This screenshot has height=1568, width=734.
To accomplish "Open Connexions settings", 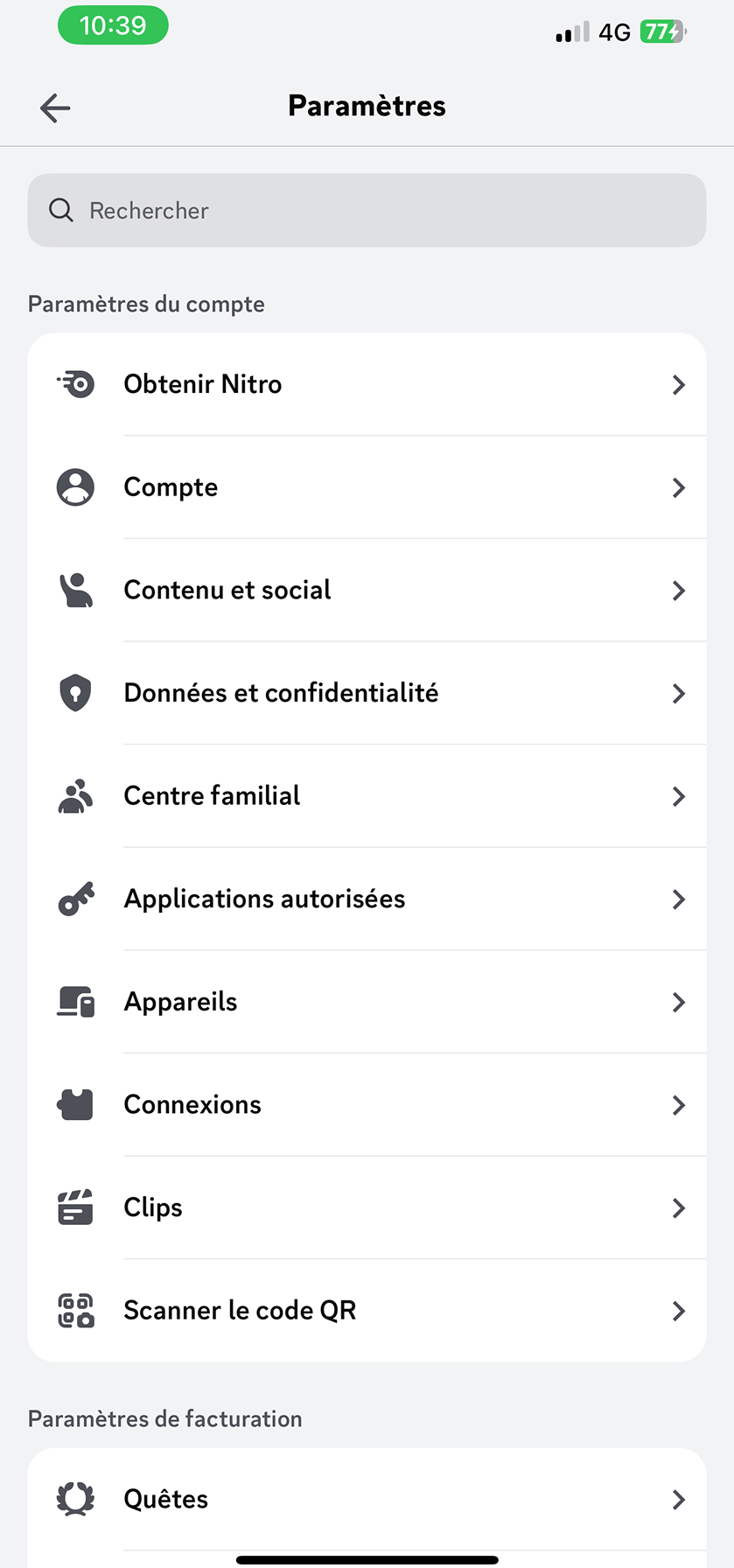I will 367,1105.
